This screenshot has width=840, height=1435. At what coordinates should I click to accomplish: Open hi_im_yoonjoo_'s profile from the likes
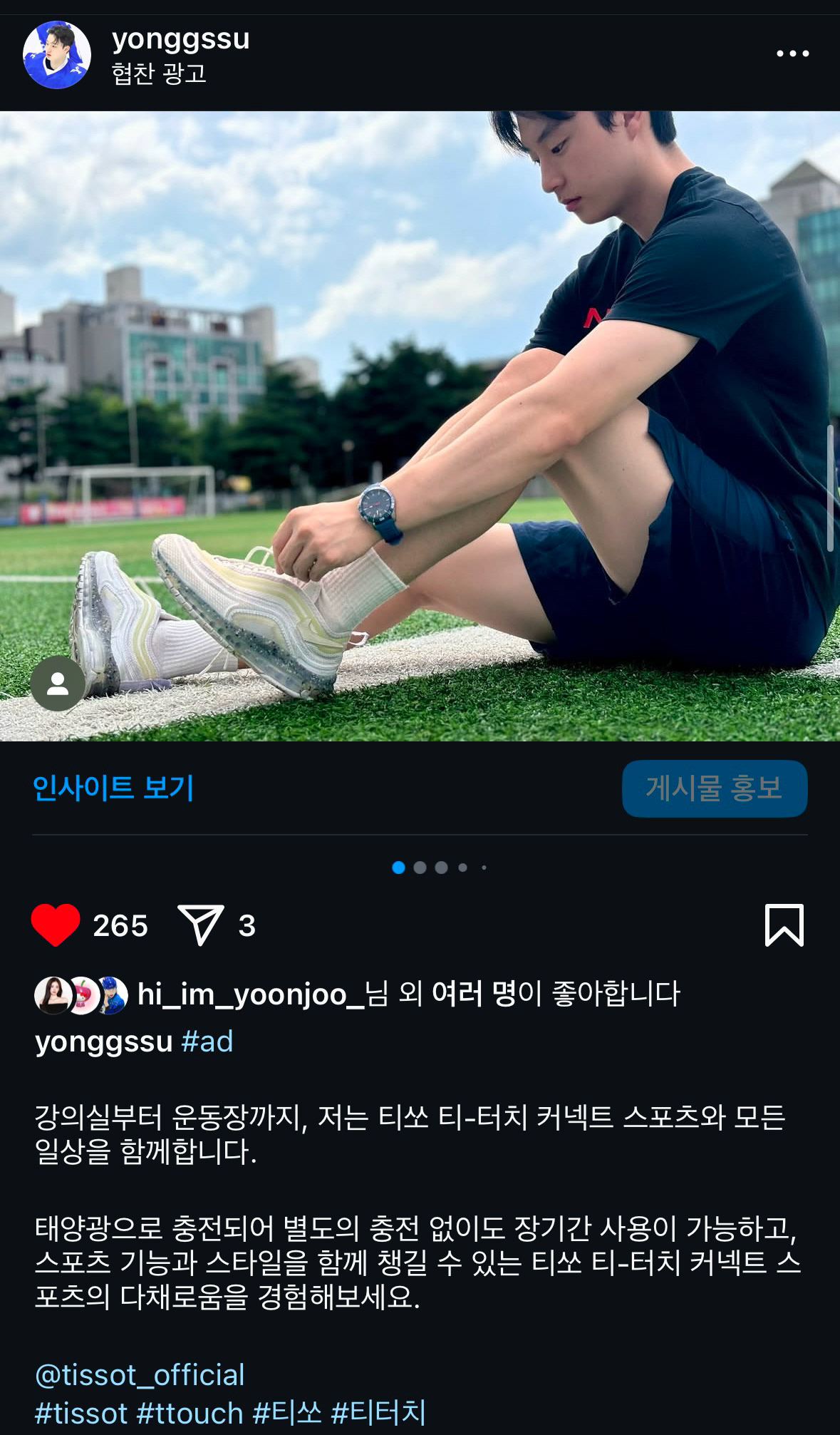click(x=251, y=994)
